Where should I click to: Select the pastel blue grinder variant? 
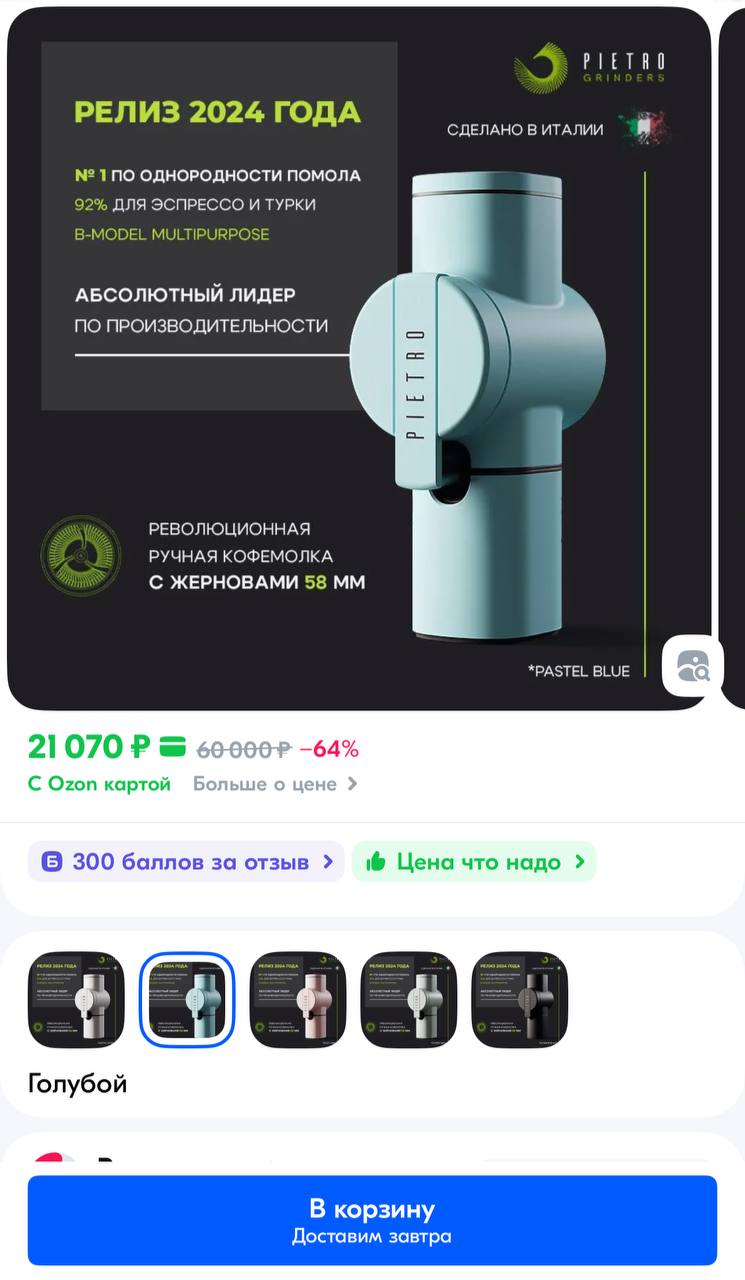pyautogui.click(x=187, y=999)
